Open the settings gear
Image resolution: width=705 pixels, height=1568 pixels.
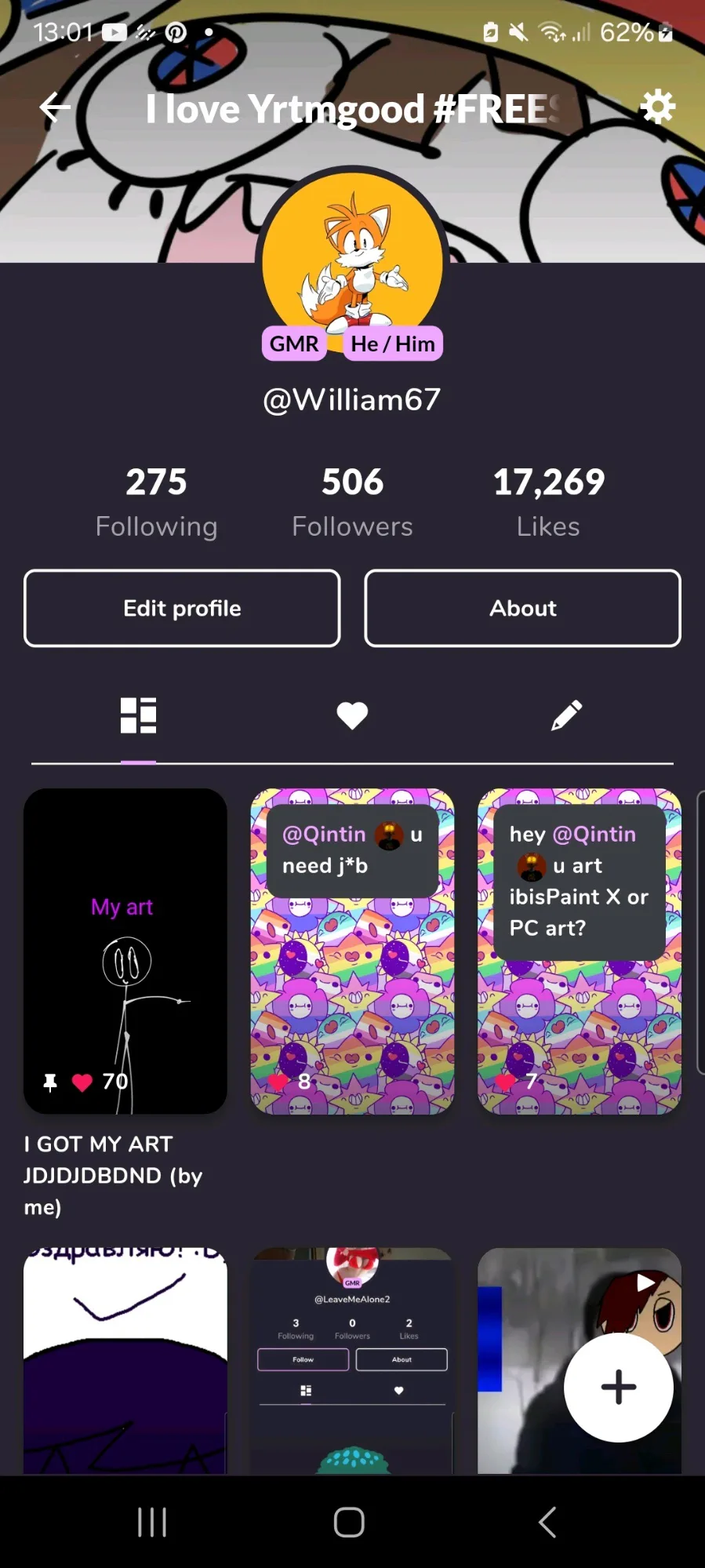coord(657,107)
